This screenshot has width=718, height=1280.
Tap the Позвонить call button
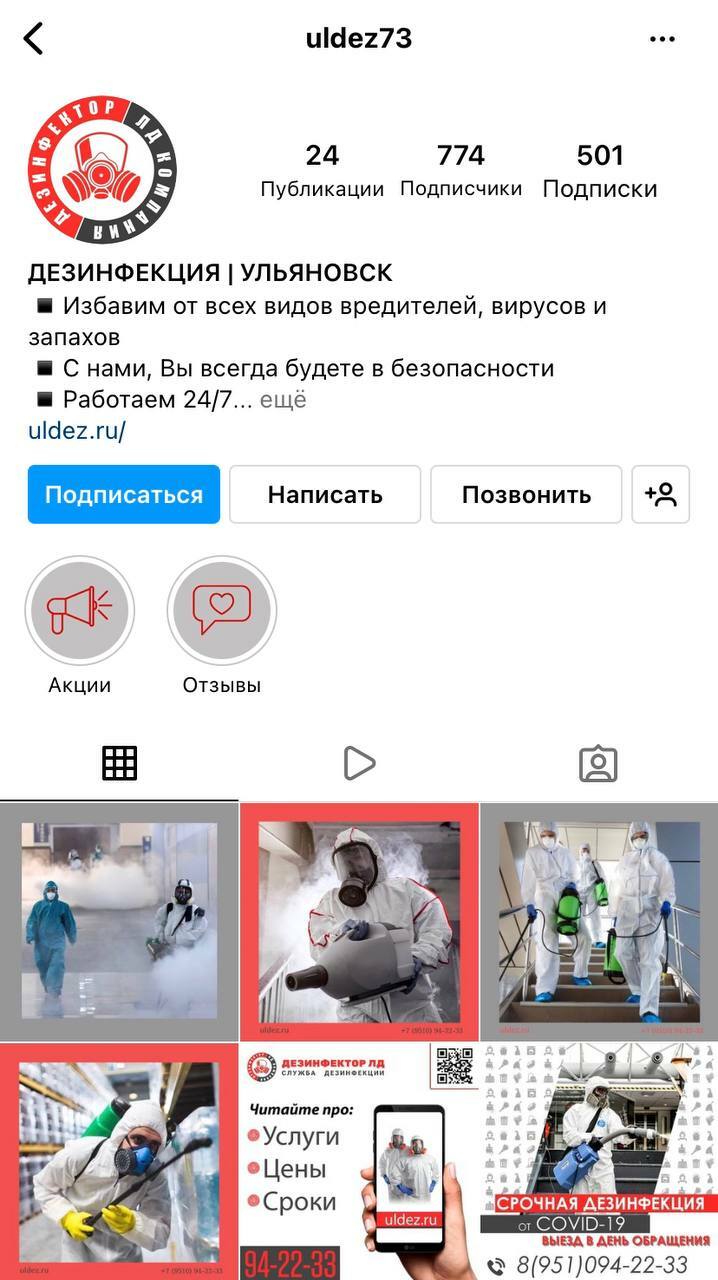(526, 494)
